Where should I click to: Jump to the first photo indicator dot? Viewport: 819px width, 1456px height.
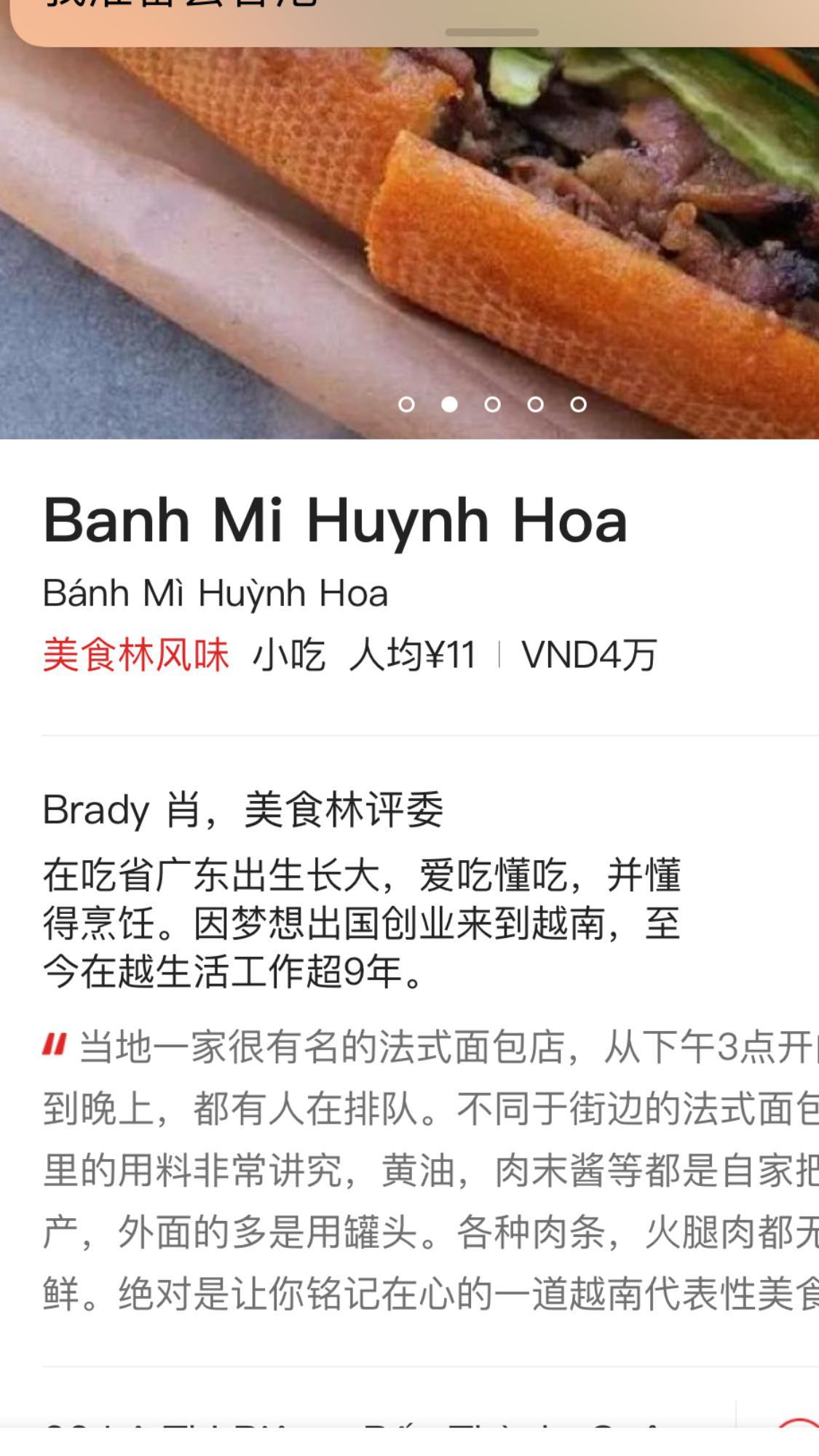[x=407, y=405]
